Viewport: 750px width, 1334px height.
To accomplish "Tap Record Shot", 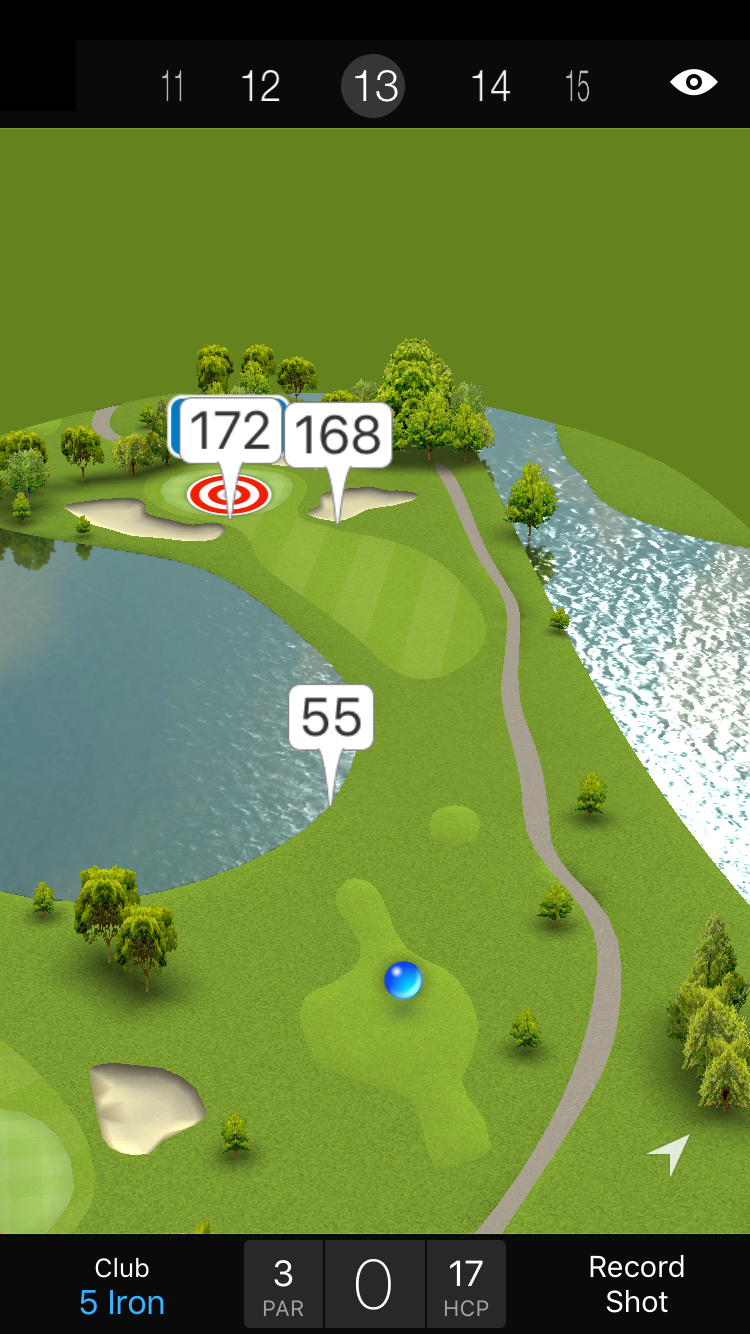I will pyautogui.click(x=636, y=1284).
